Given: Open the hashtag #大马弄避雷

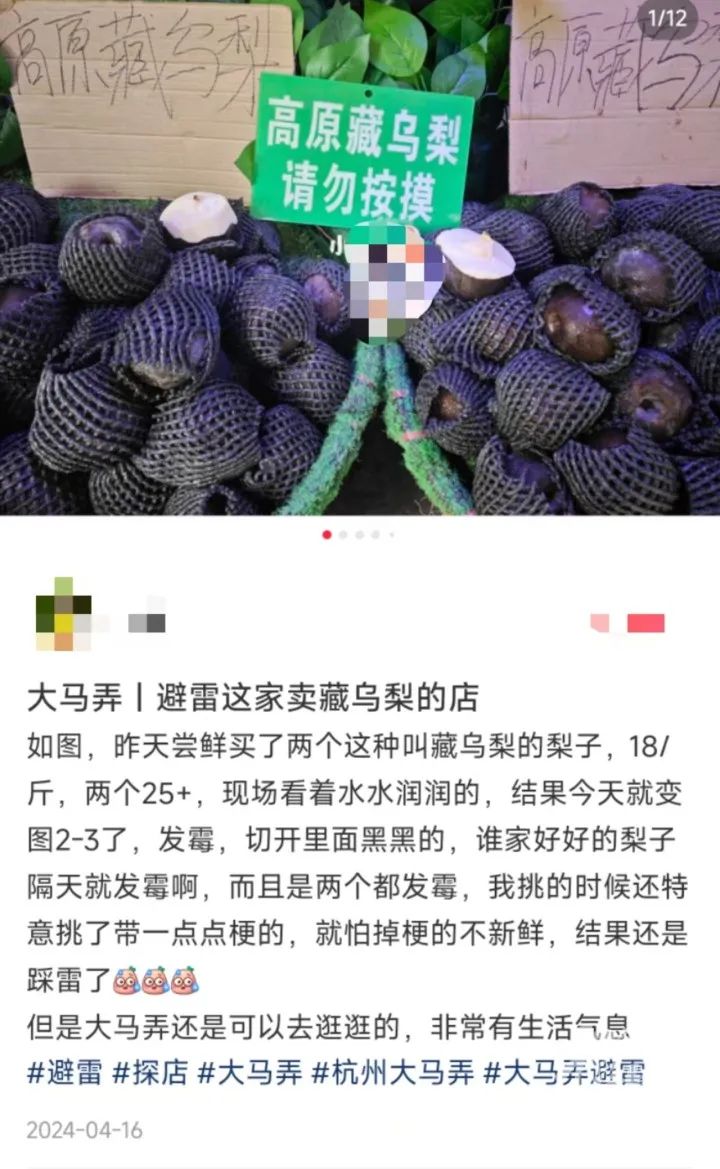Looking at the screenshot, I should coord(564,1073).
